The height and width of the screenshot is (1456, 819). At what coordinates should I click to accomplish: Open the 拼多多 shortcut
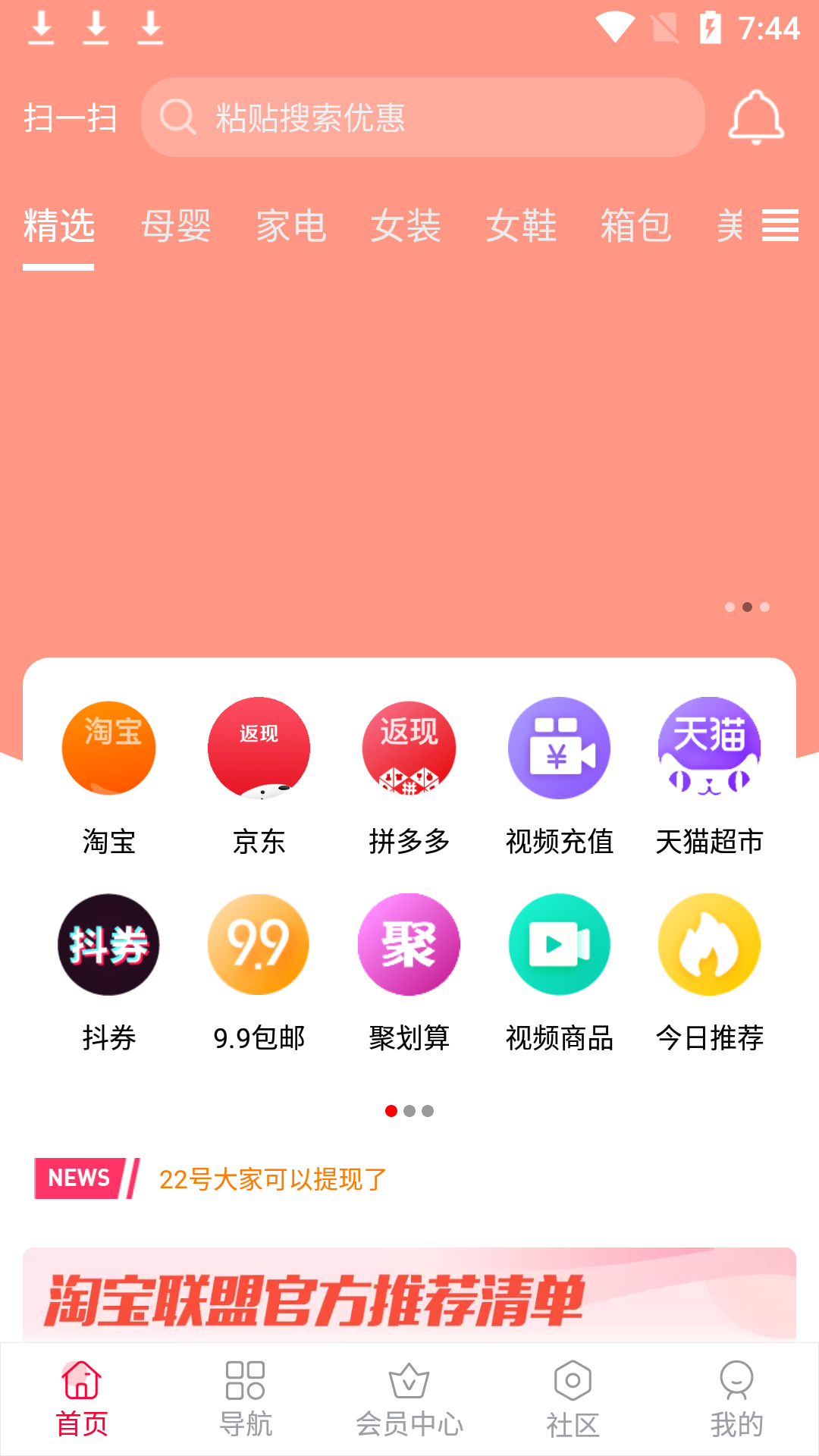(409, 773)
